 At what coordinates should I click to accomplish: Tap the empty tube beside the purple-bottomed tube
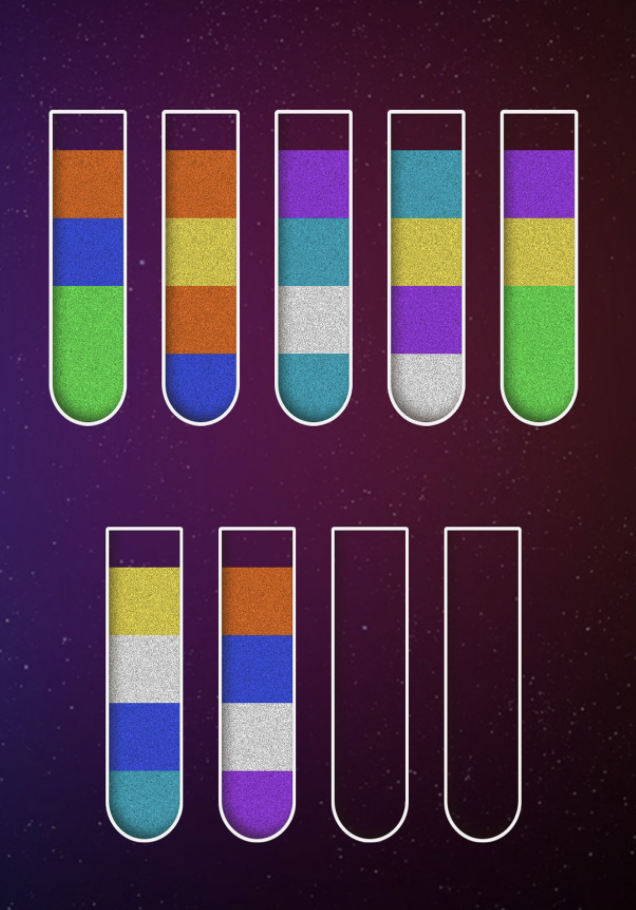370,684
